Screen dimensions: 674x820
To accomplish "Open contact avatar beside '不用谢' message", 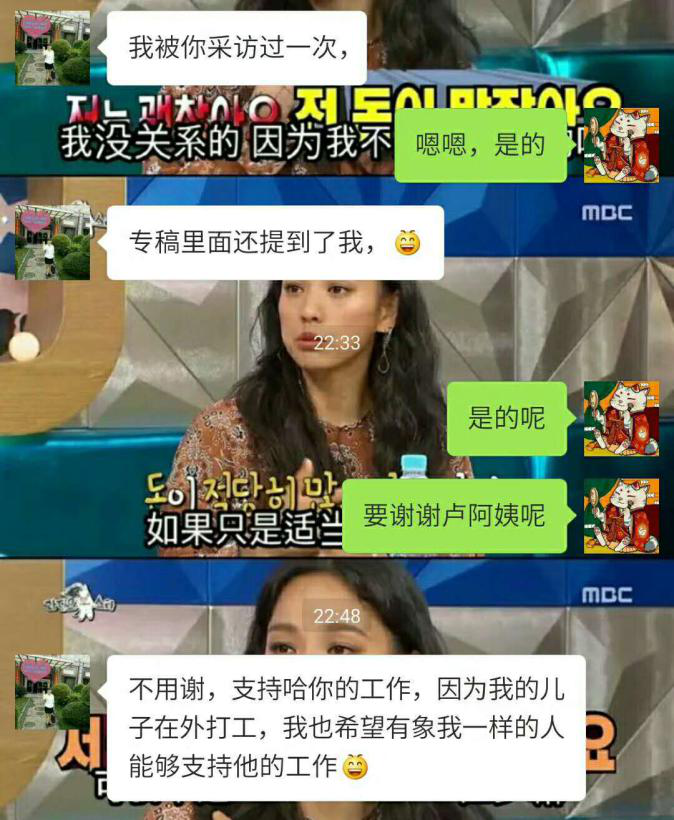I will click(52, 692).
